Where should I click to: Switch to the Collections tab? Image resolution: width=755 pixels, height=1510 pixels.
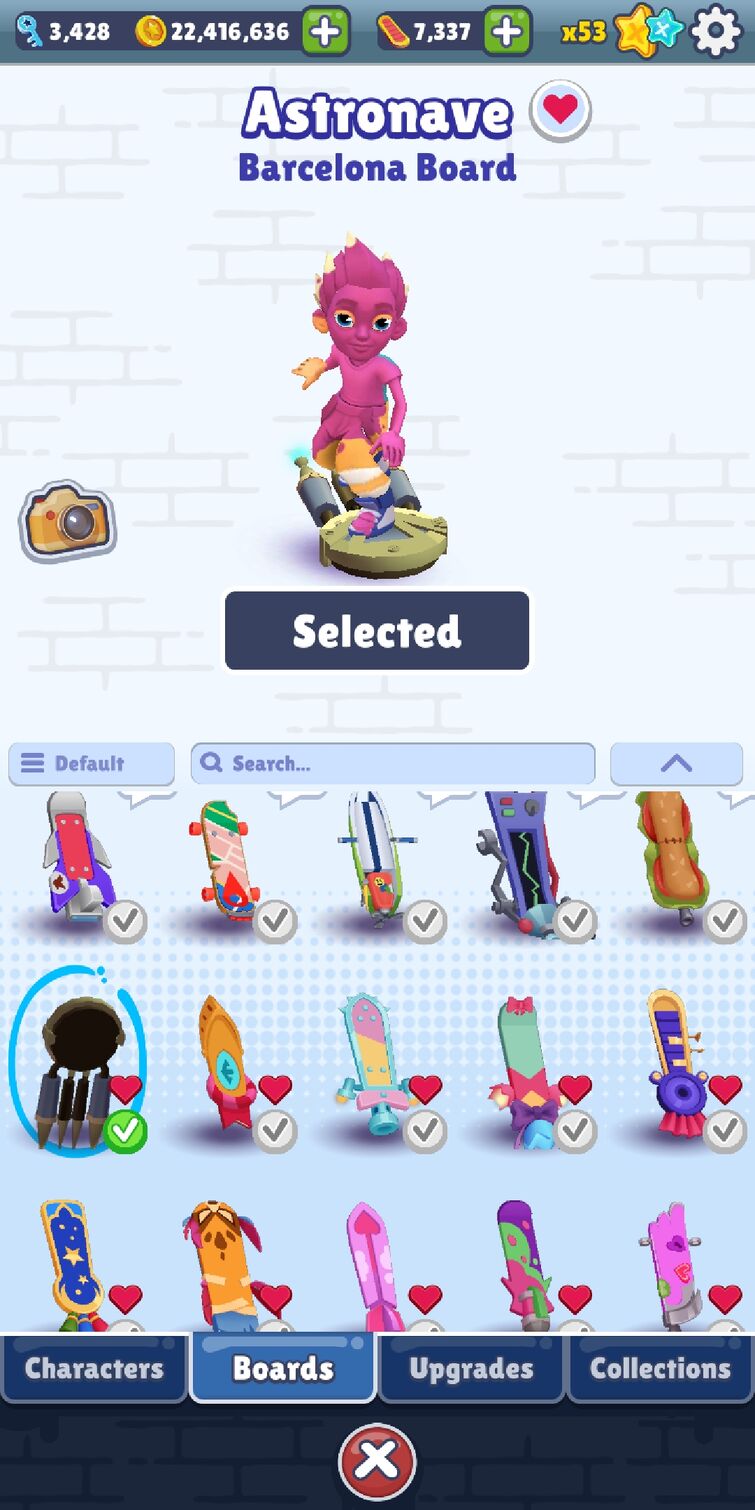(x=660, y=1368)
